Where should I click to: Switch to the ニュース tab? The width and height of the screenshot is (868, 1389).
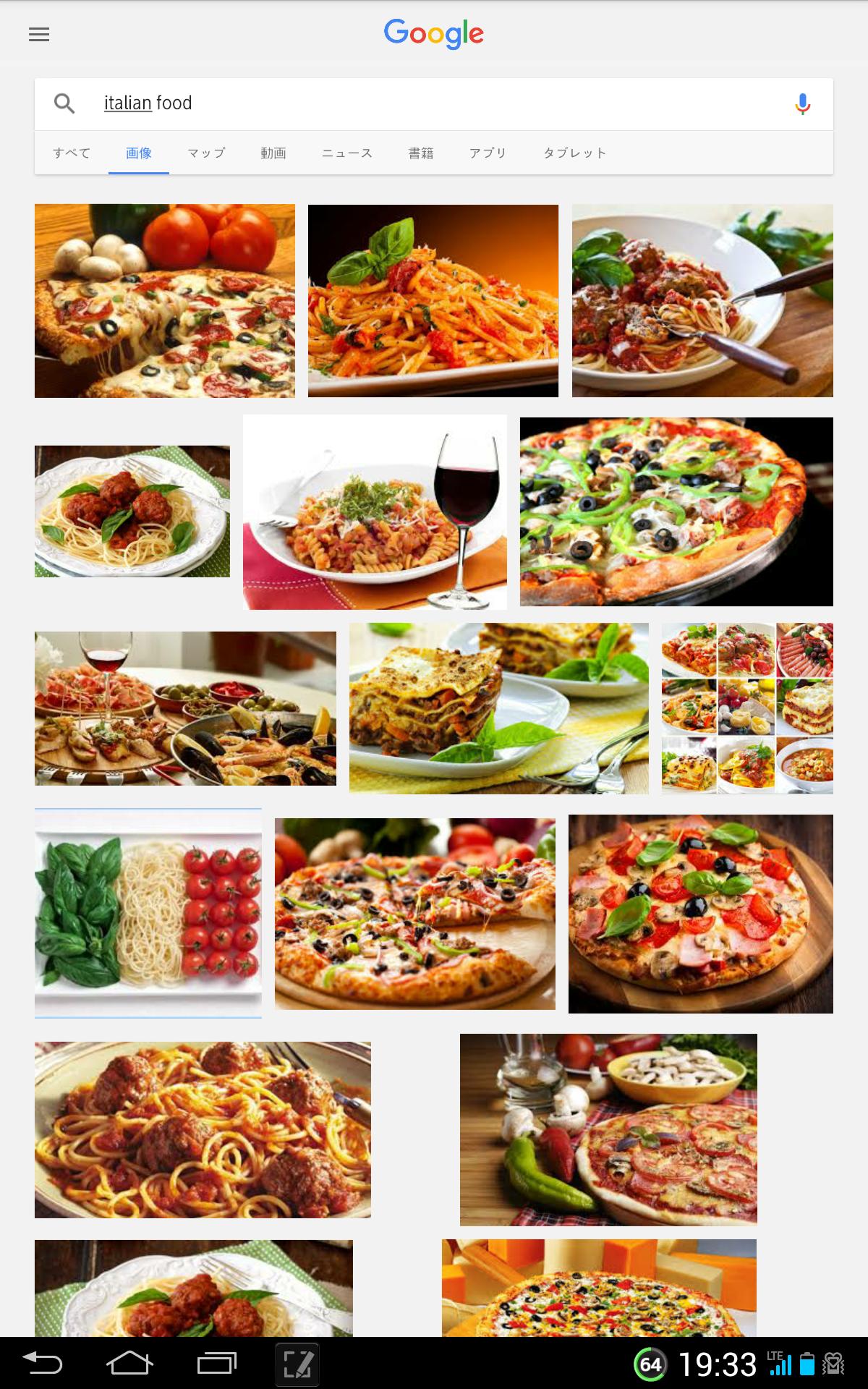pyautogui.click(x=347, y=153)
